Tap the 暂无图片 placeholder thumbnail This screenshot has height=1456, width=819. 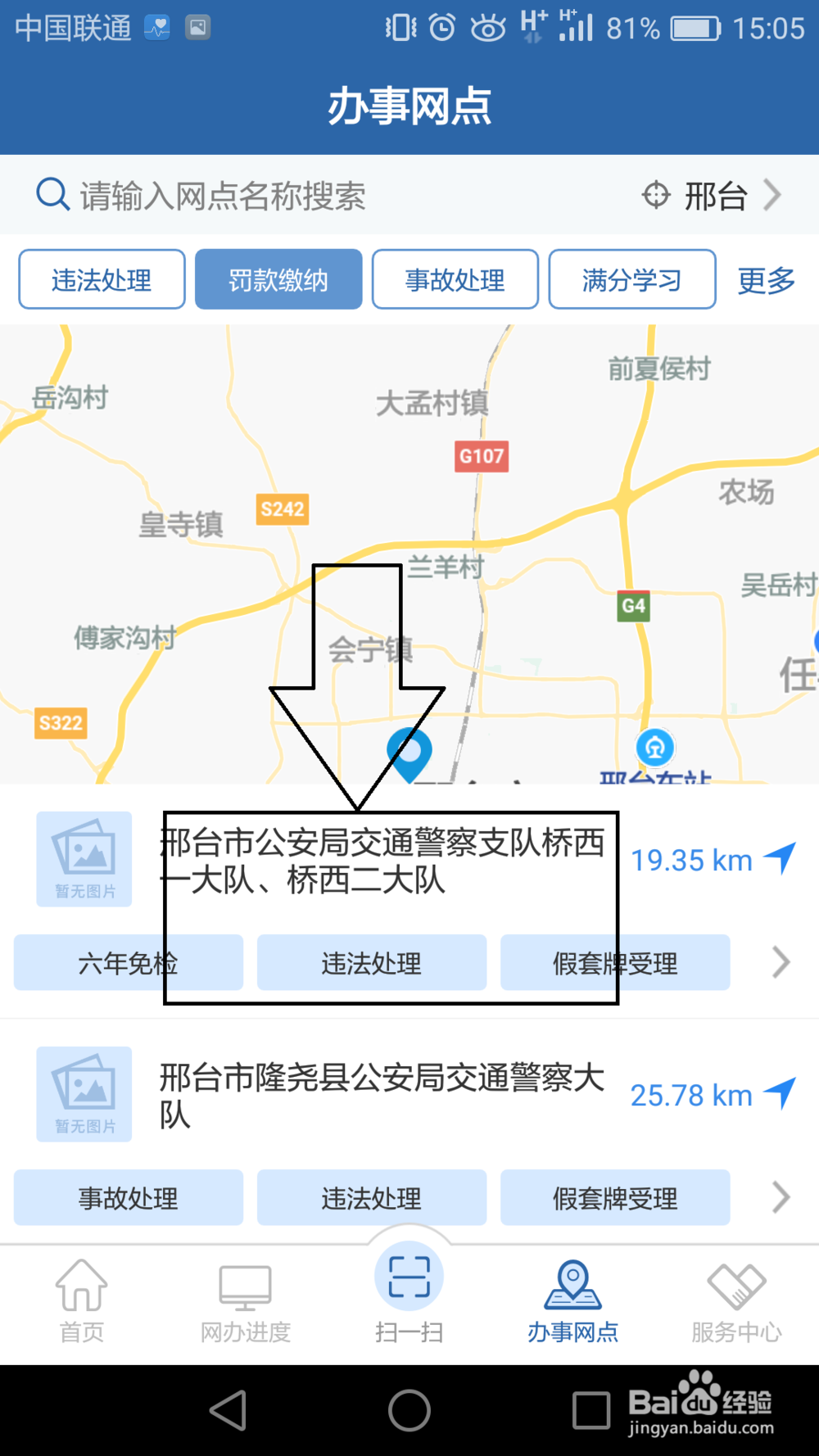click(x=84, y=859)
